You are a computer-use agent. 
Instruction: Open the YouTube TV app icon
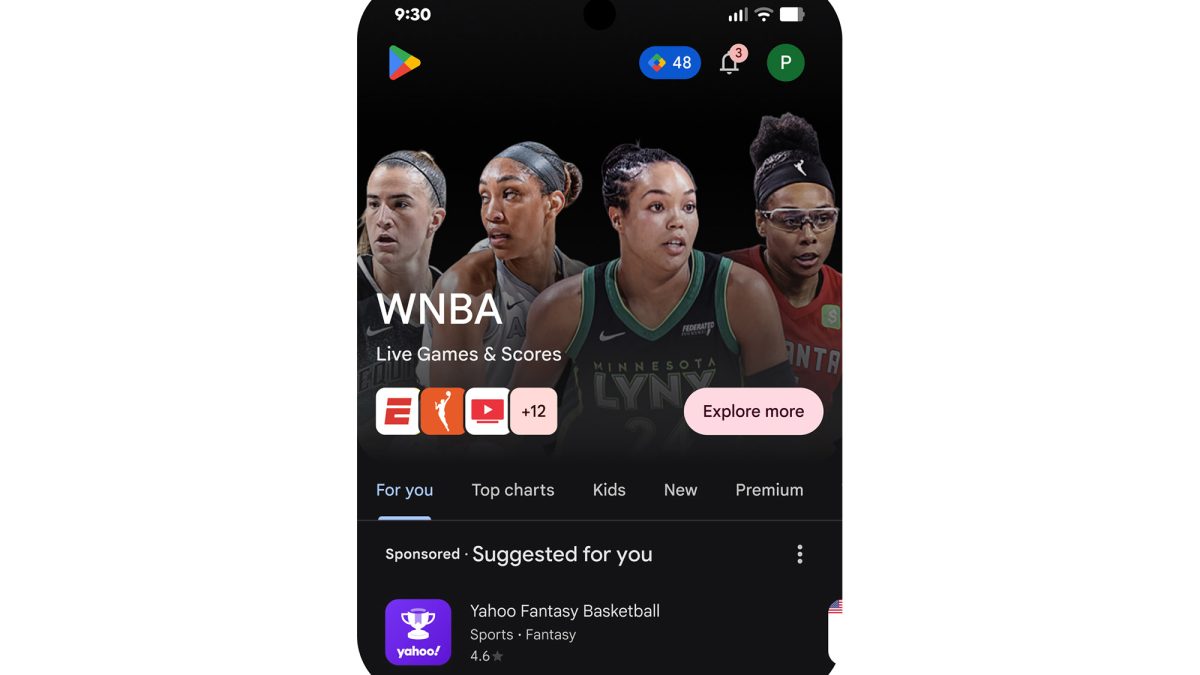tap(488, 411)
